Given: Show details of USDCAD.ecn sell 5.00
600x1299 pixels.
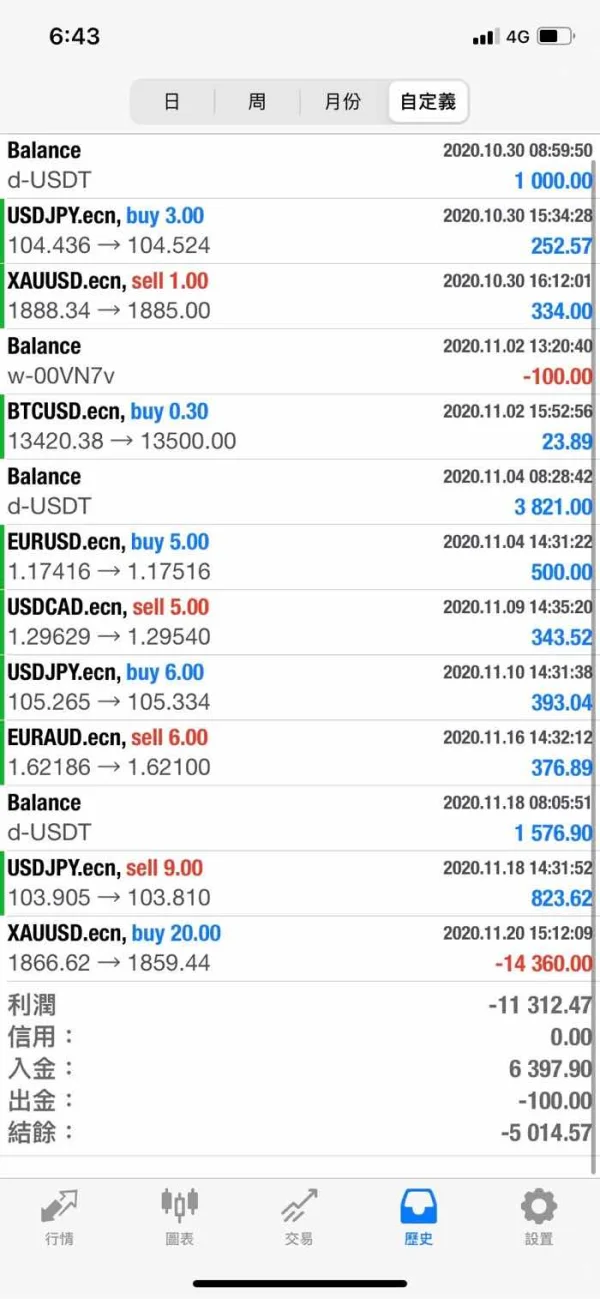Looking at the screenshot, I should click(x=300, y=622).
